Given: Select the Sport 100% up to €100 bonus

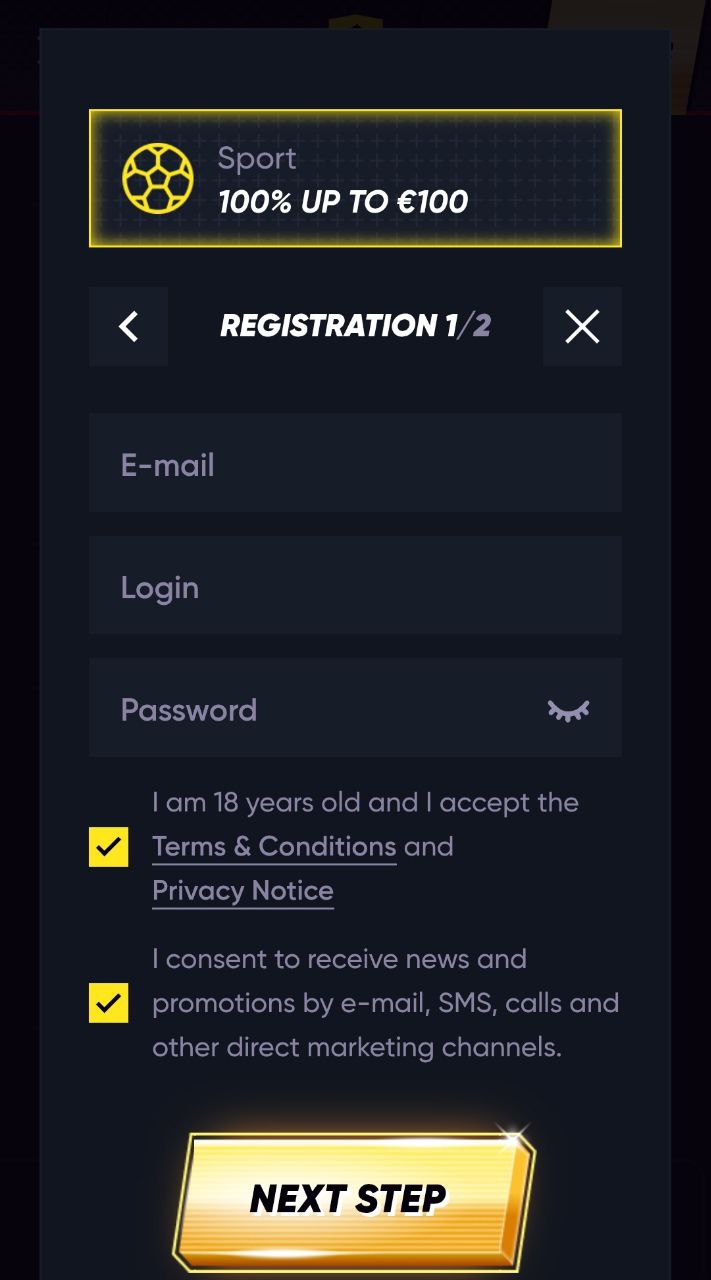Looking at the screenshot, I should [x=355, y=178].
